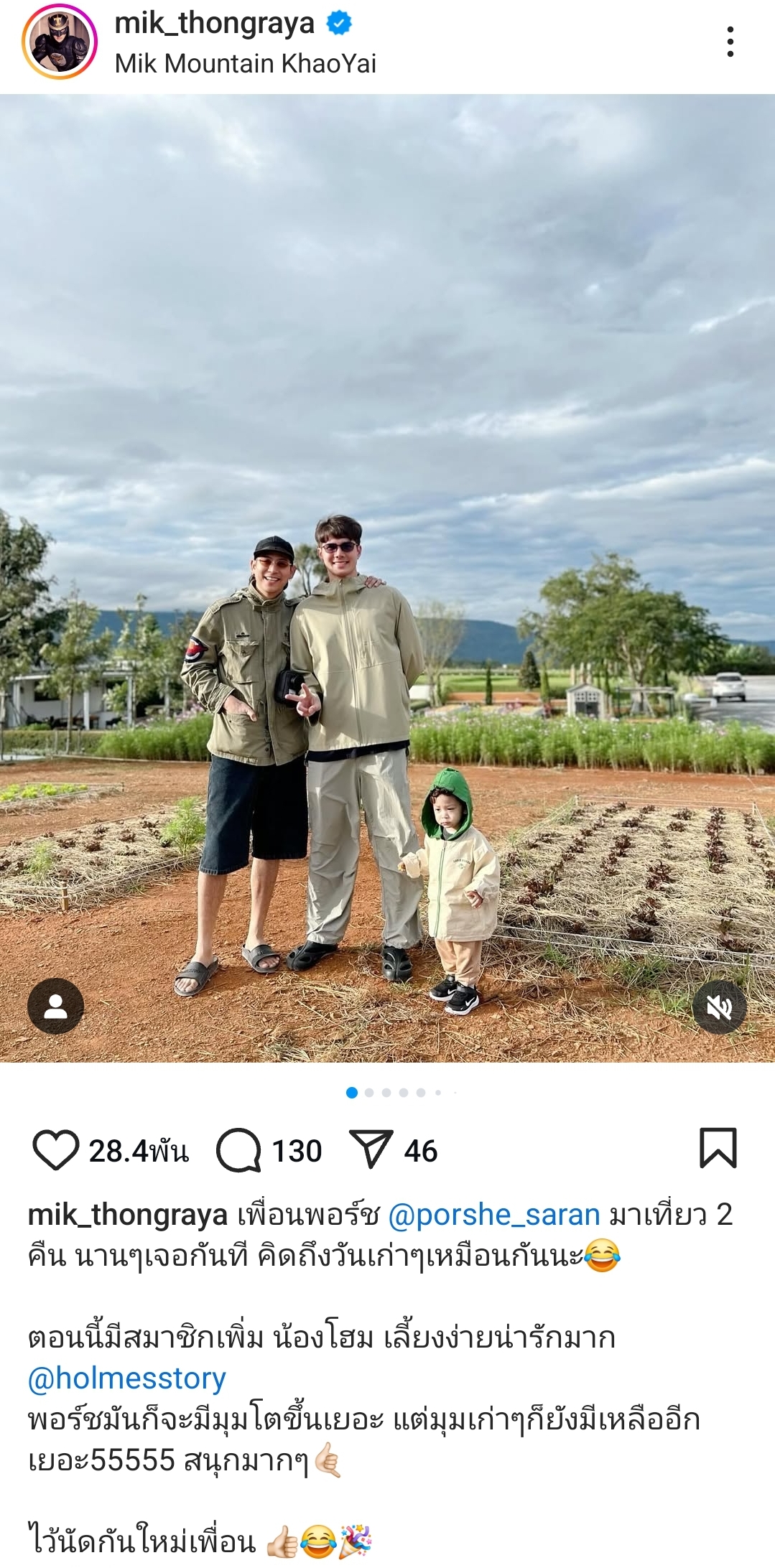Open the mik_thongraya username in the post header
The image size is (775, 1568).
click(214, 23)
